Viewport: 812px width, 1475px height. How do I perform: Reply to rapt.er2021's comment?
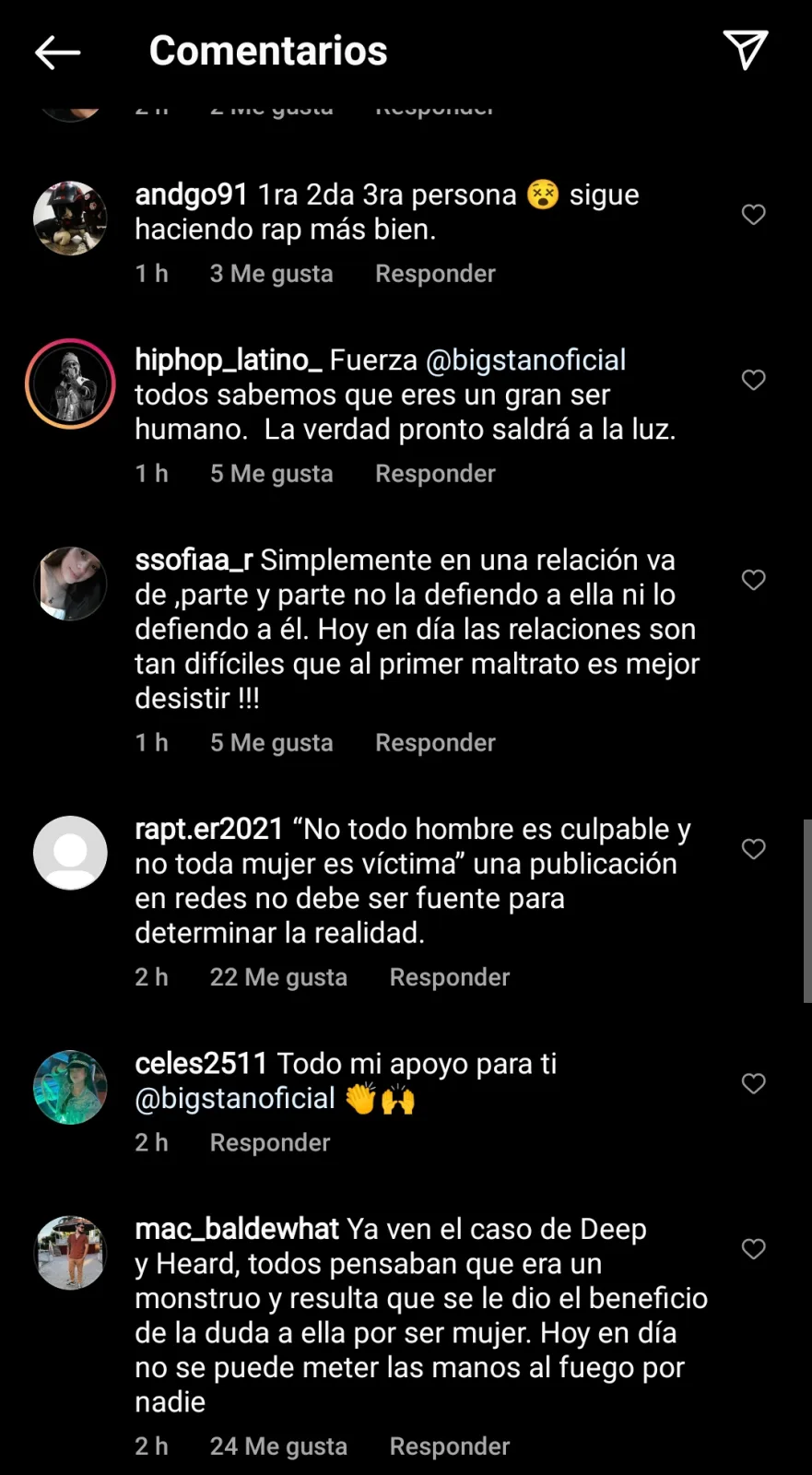(450, 977)
